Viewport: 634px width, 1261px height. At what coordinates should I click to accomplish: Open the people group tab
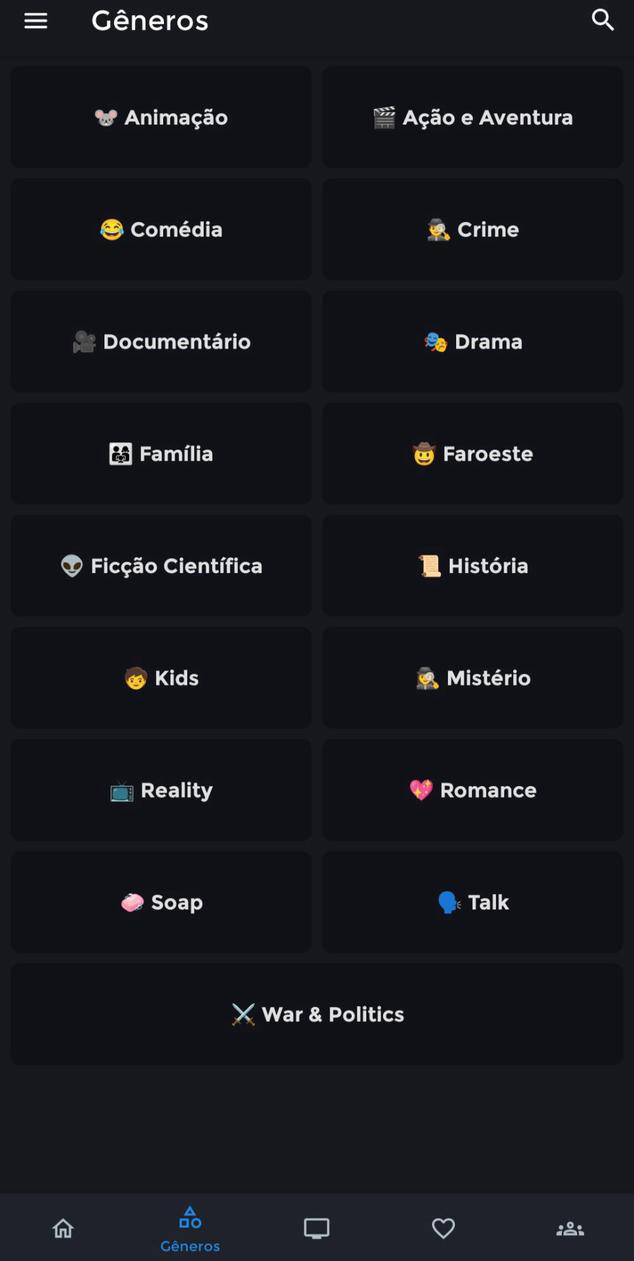tap(570, 1228)
